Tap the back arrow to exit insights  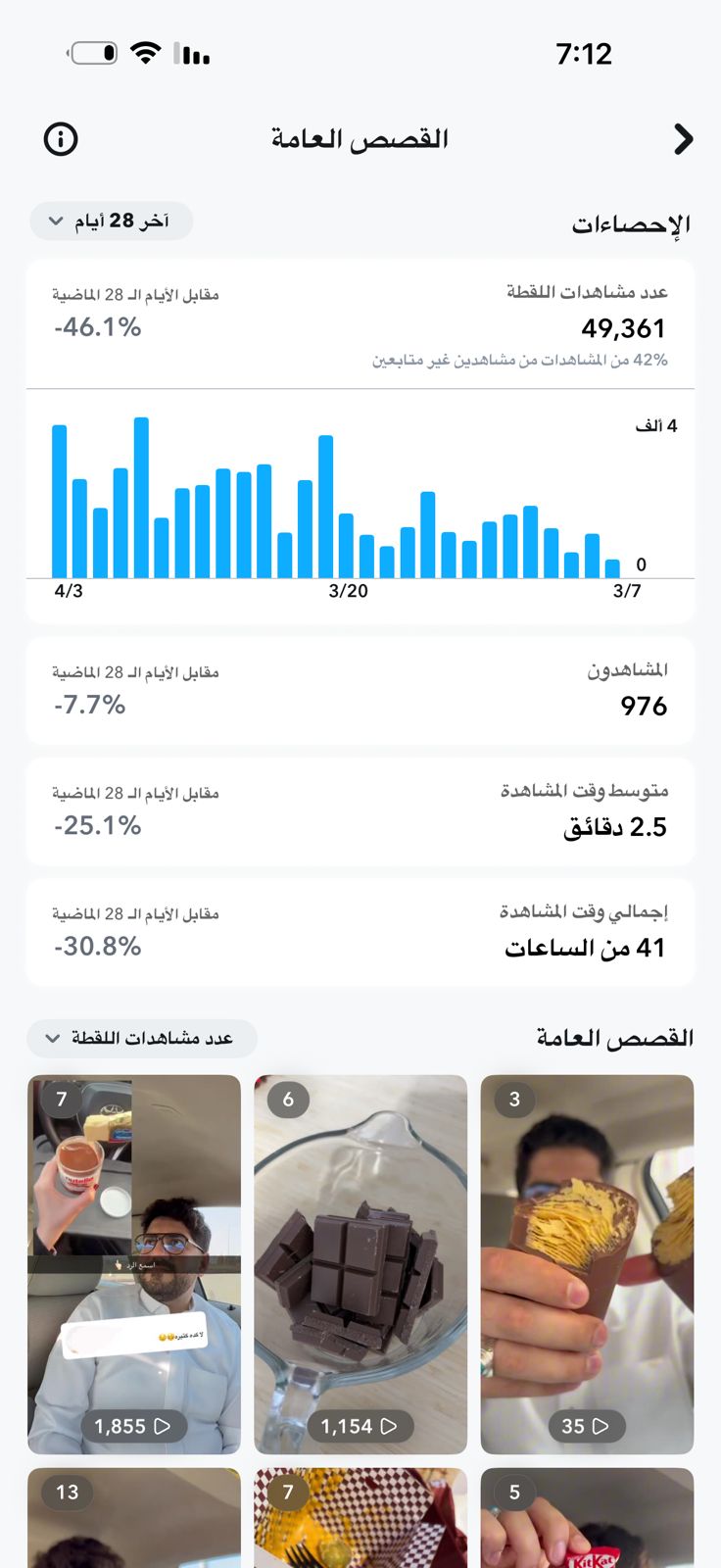(x=685, y=138)
